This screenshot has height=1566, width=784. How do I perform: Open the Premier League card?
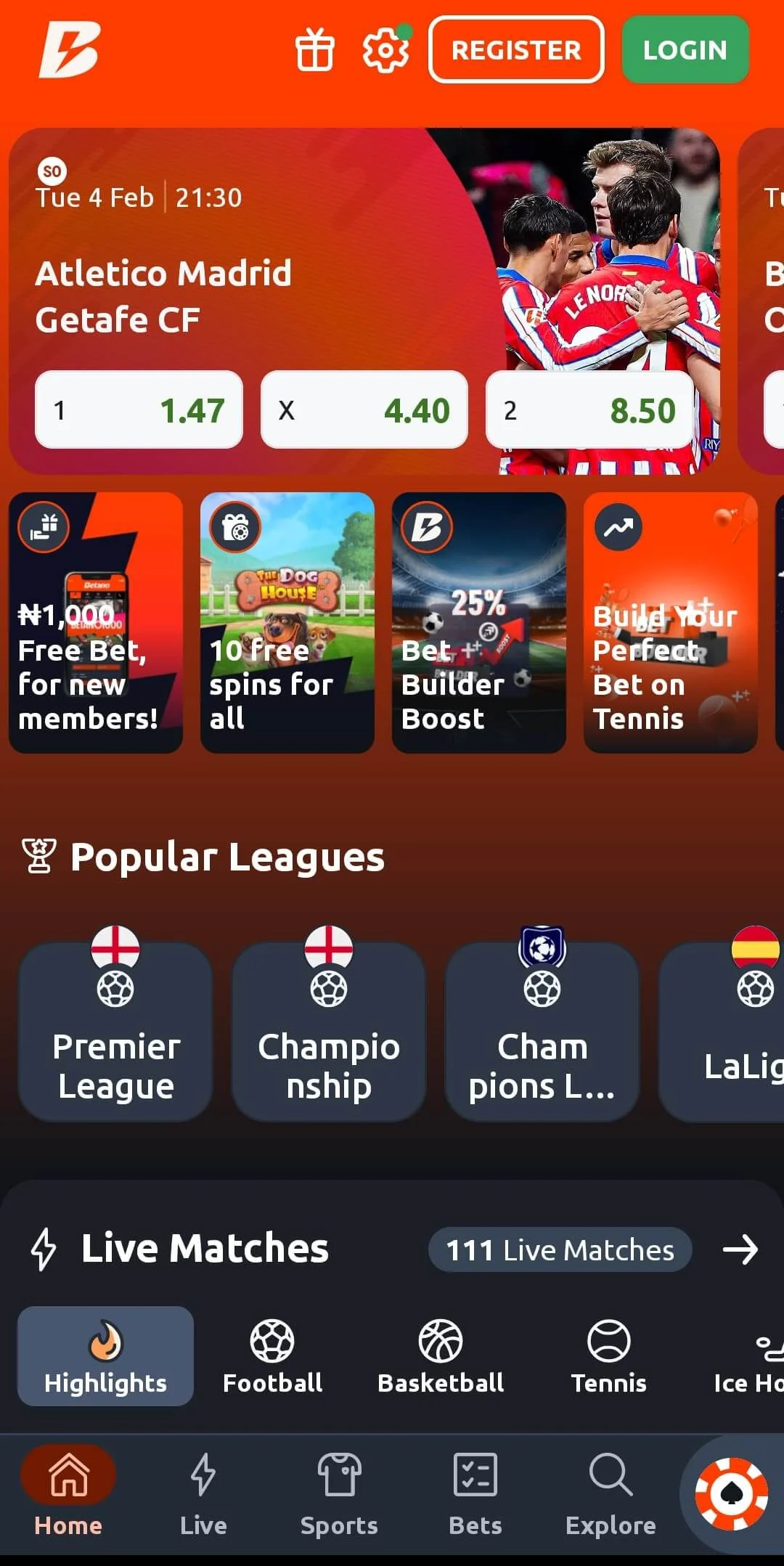point(115,1031)
